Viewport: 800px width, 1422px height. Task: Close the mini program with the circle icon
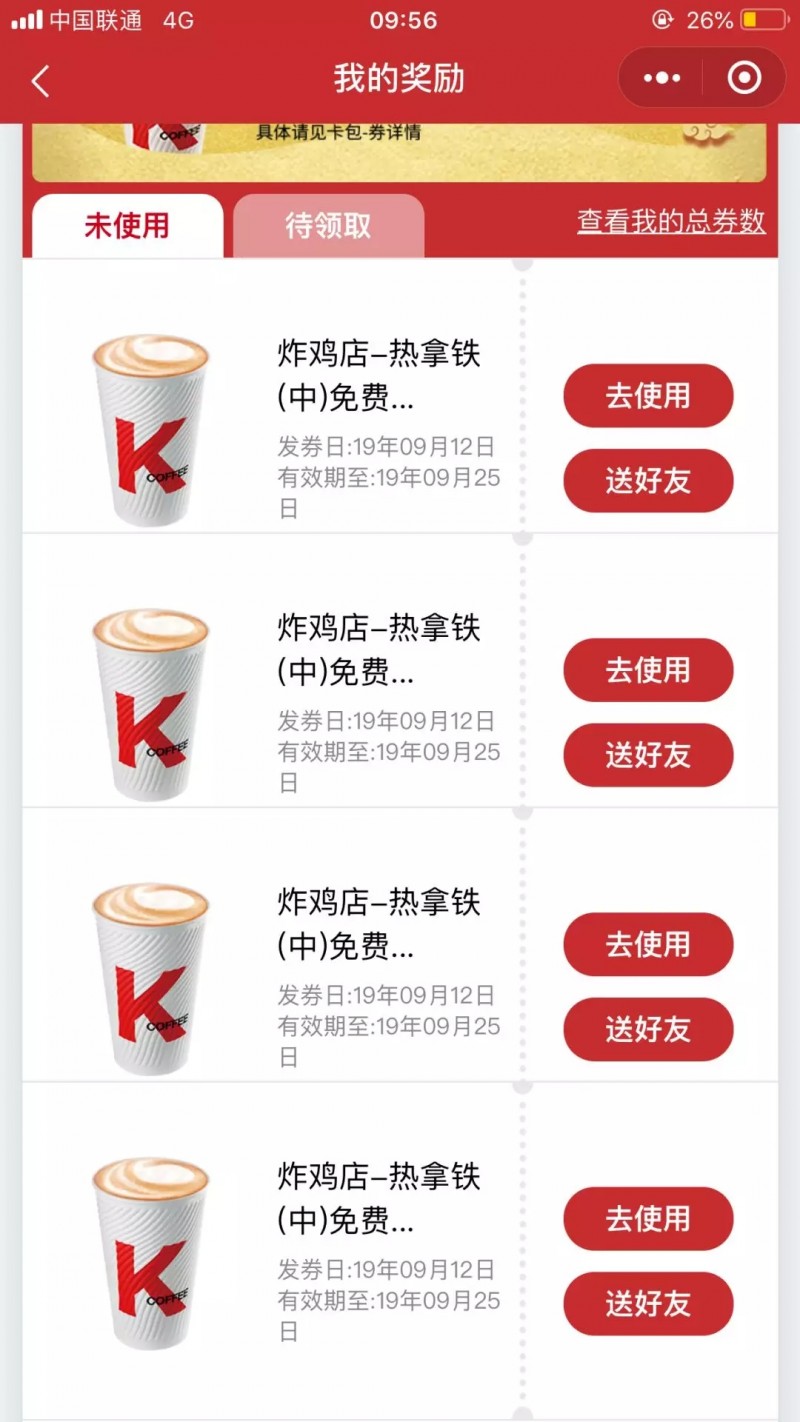pos(744,78)
